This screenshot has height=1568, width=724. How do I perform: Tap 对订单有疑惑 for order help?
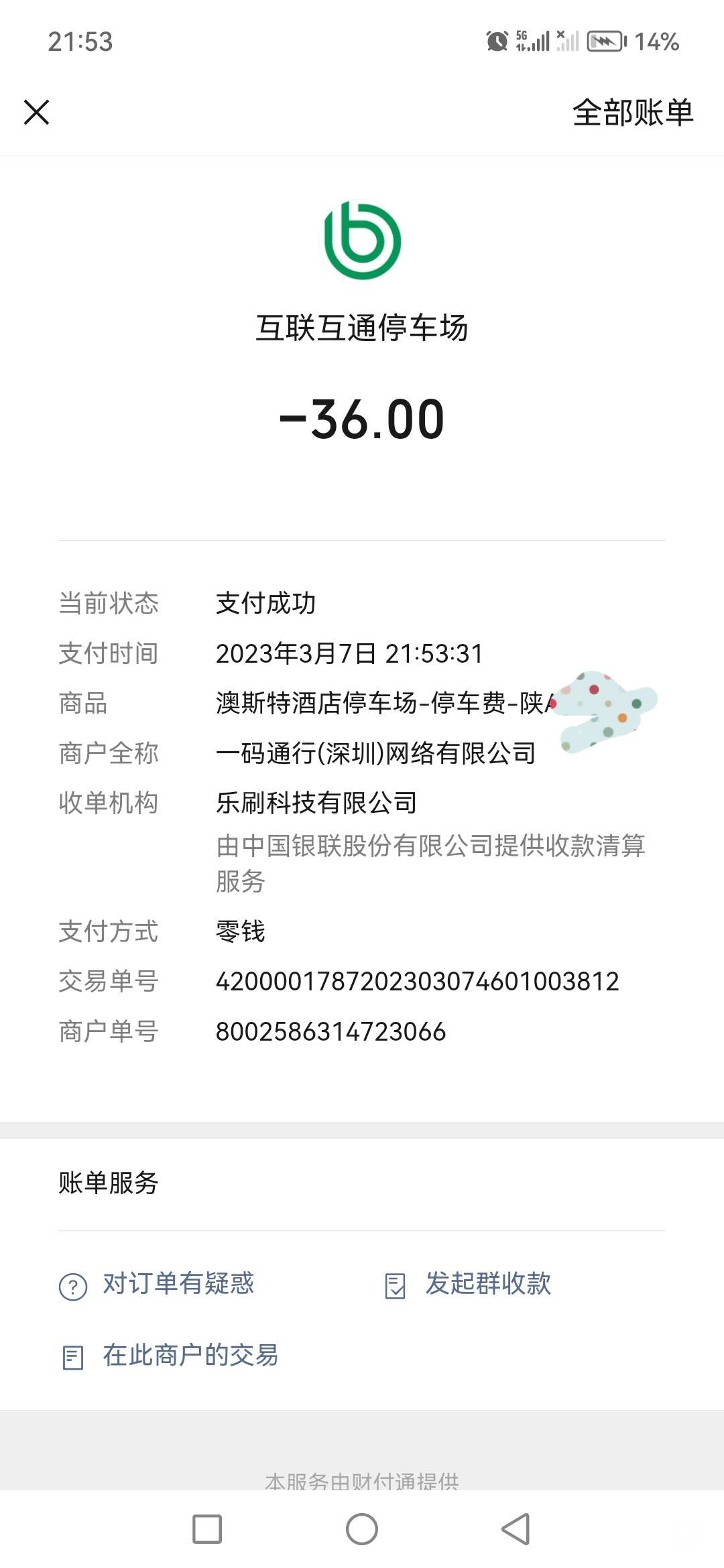click(x=158, y=1284)
